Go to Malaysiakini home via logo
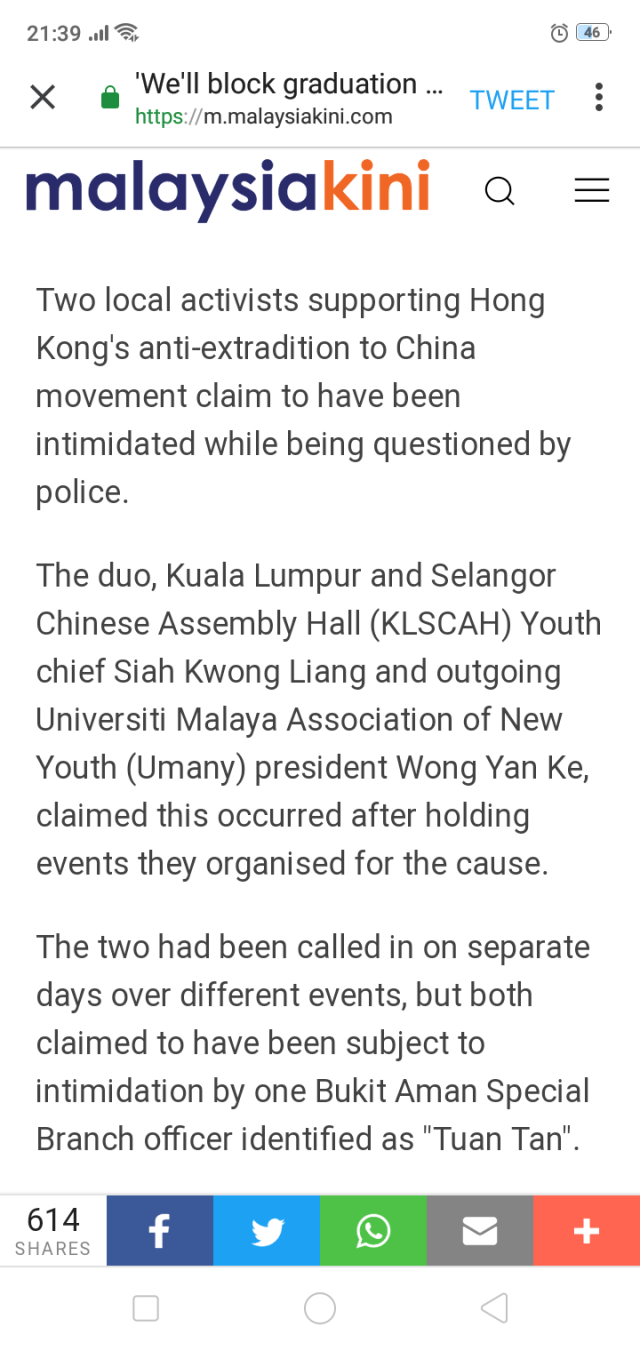Screen dimensions: 640x1351 [x=228, y=189]
